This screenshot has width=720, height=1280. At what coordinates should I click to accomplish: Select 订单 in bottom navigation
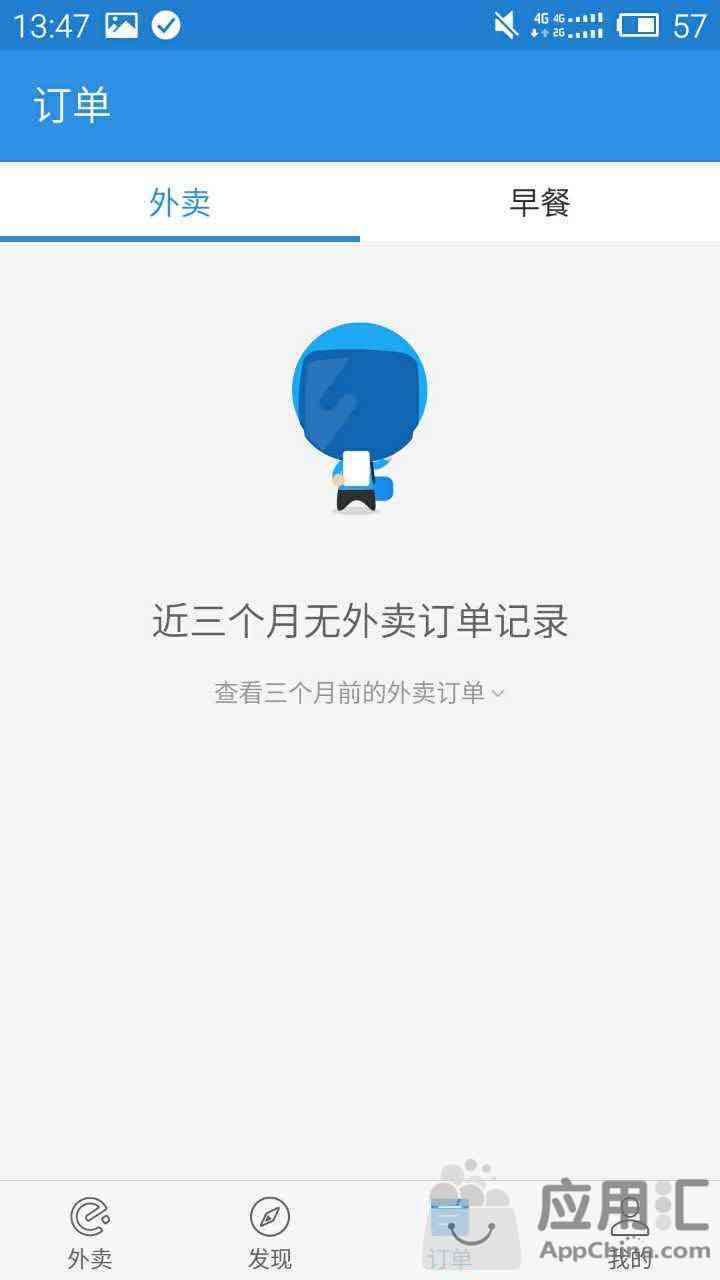(450, 1232)
